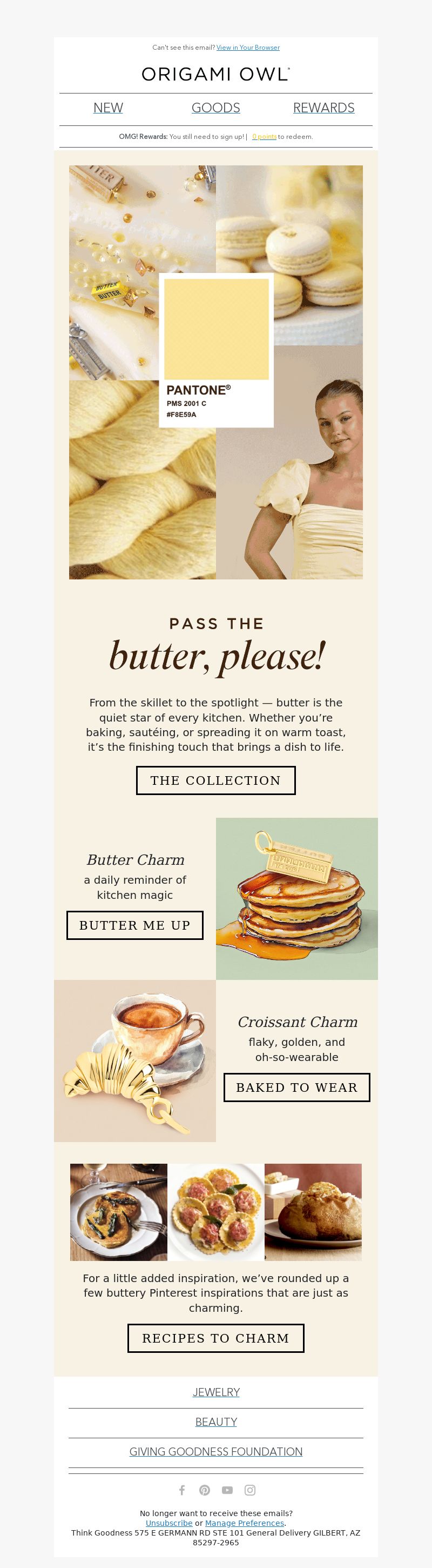This screenshot has height=1568, width=432.
Task: Open the YouTube icon
Action: [x=227, y=1490]
